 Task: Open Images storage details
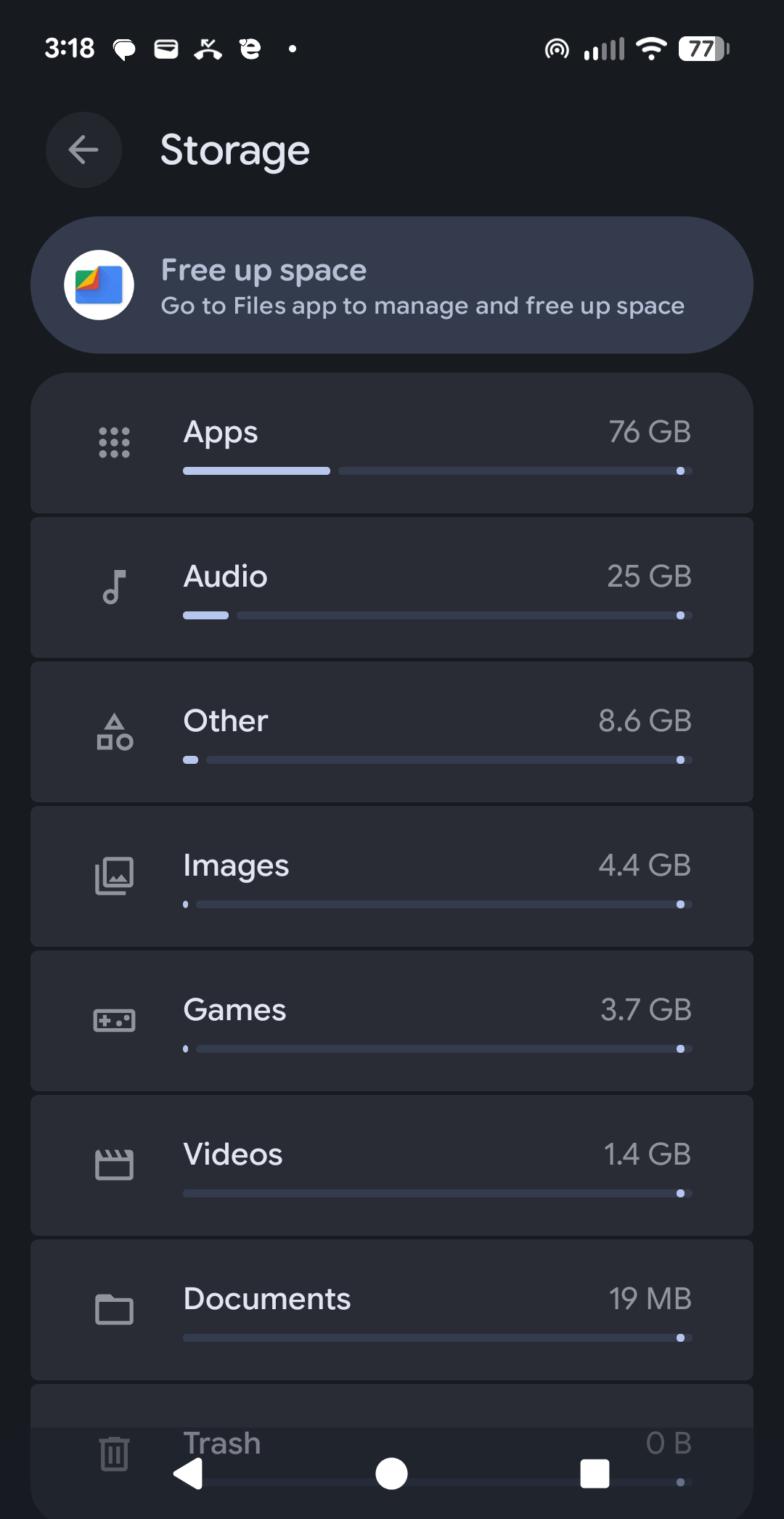(x=392, y=876)
